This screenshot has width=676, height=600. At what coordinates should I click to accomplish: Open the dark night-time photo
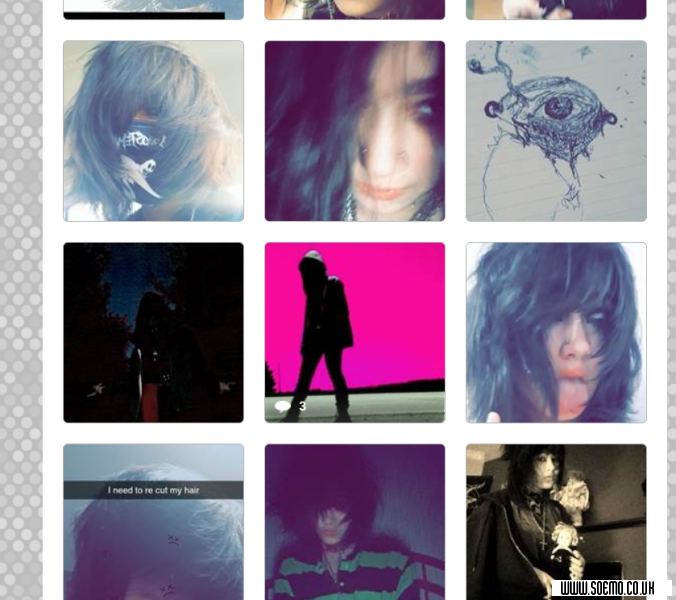coord(153,332)
